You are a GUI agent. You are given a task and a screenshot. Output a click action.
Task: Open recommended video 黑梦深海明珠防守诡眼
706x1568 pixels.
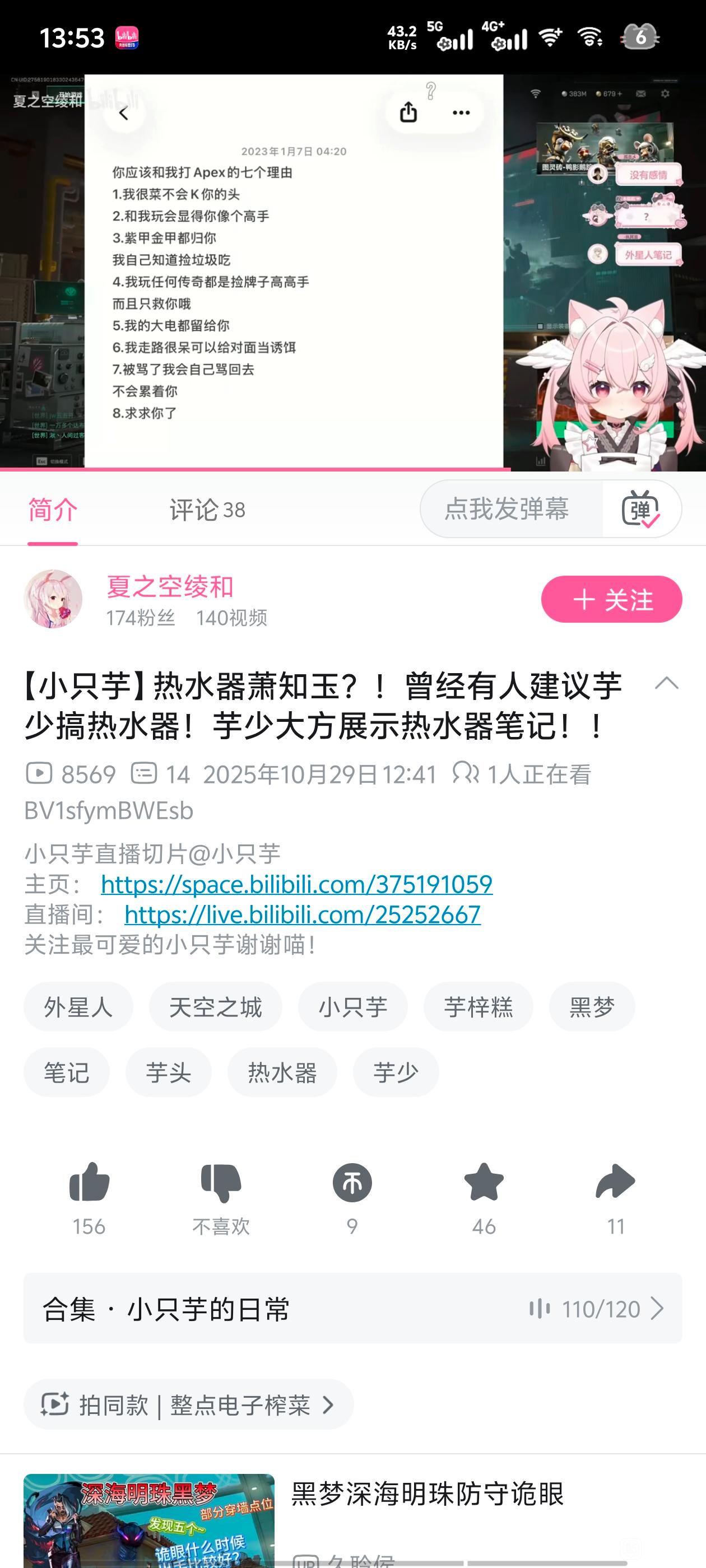[426, 1494]
